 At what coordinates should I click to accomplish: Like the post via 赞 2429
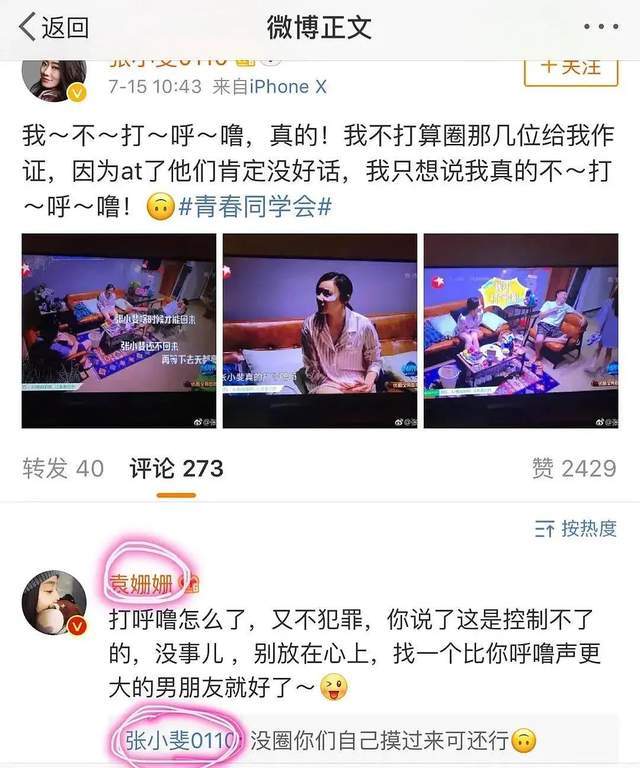point(573,468)
